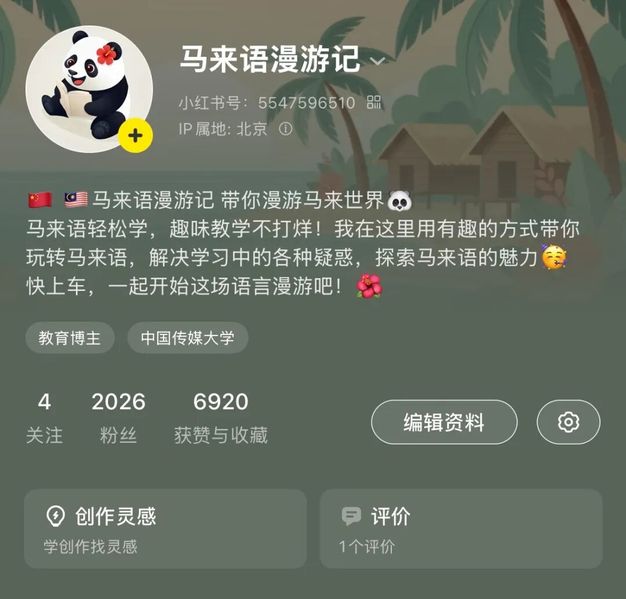Image resolution: width=626 pixels, height=599 pixels.
Task: Select the 教育博主 tag
Action: (x=69, y=338)
